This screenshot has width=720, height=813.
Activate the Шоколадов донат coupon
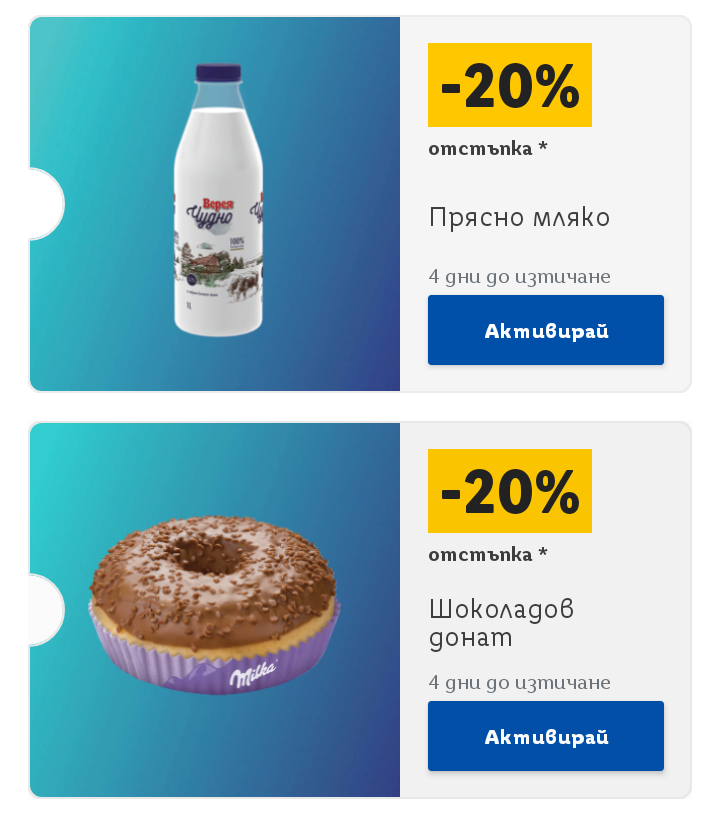tap(545, 736)
